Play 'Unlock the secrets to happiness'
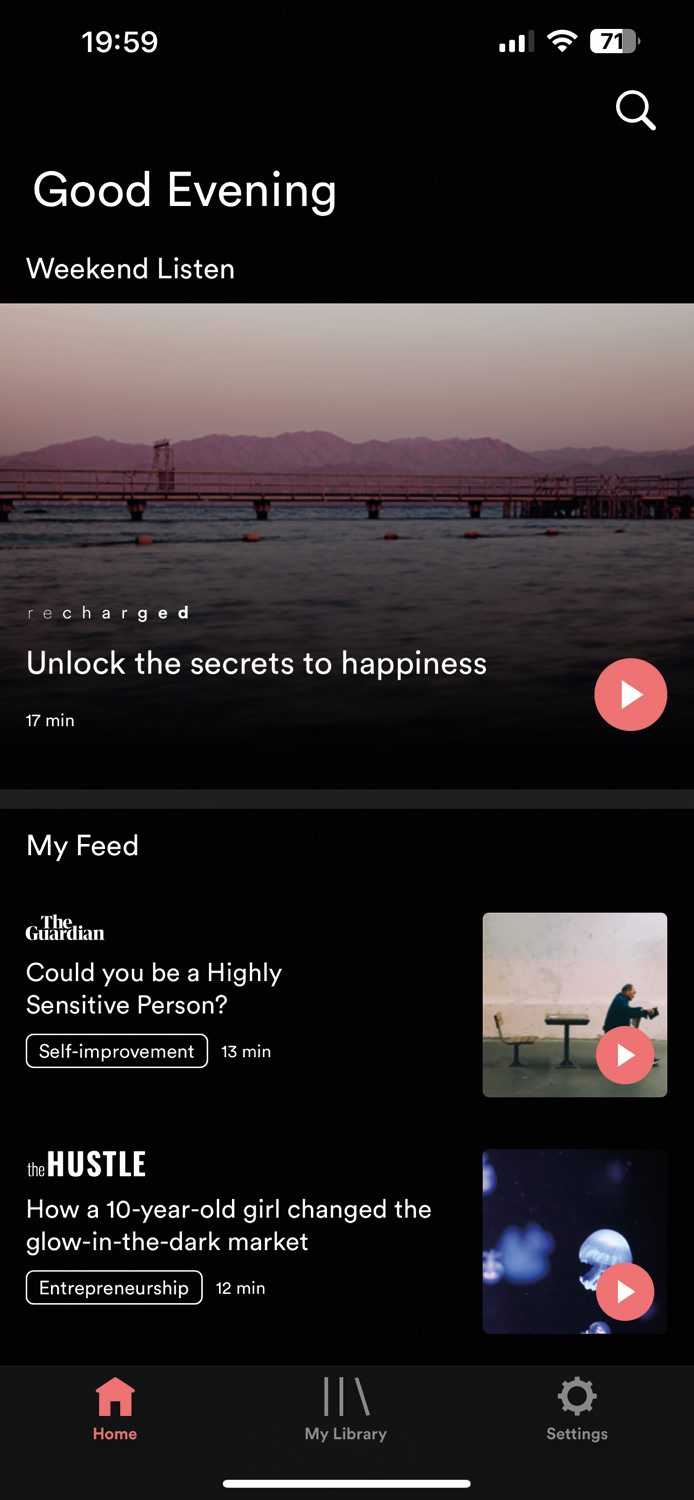Image resolution: width=694 pixels, height=1500 pixels. [x=630, y=694]
